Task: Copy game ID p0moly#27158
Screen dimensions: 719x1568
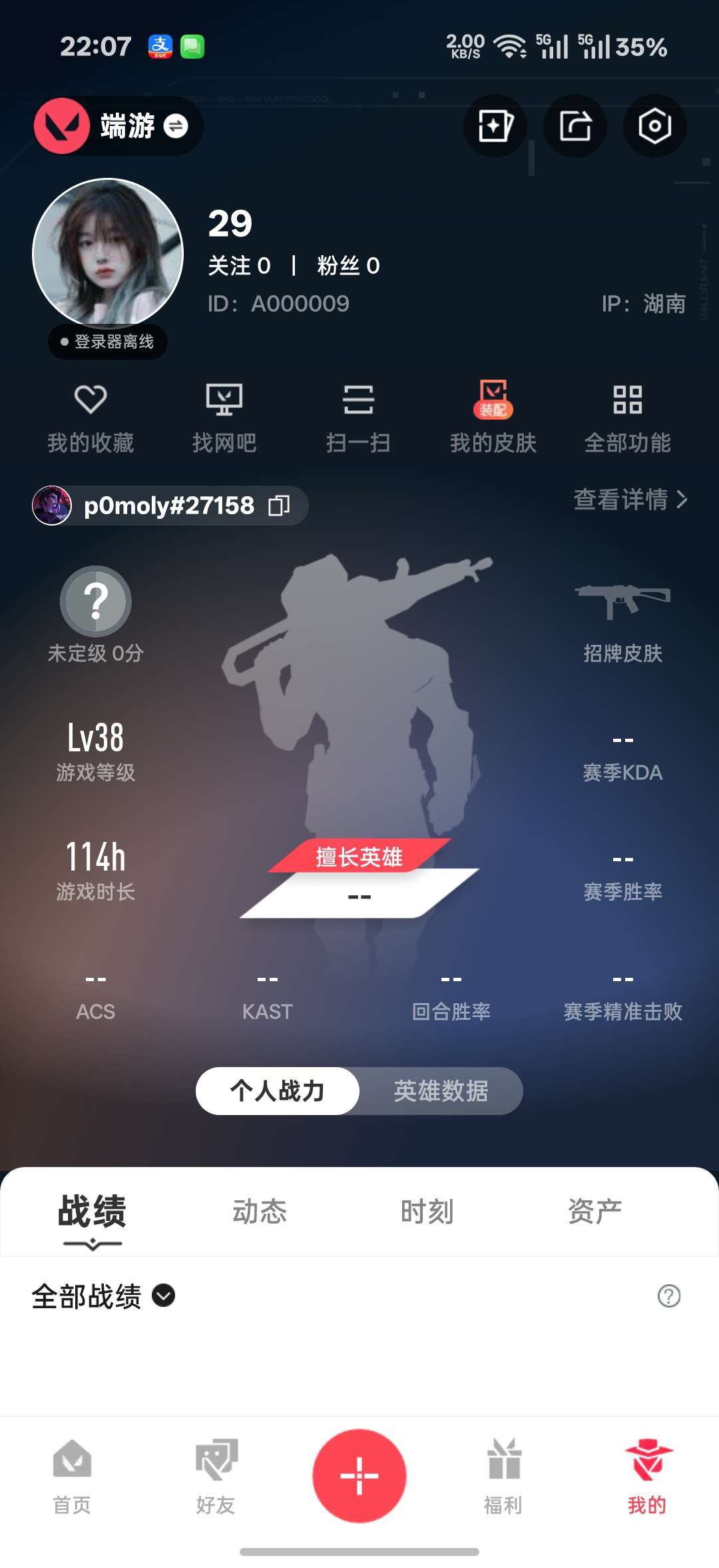Action: click(x=279, y=506)
